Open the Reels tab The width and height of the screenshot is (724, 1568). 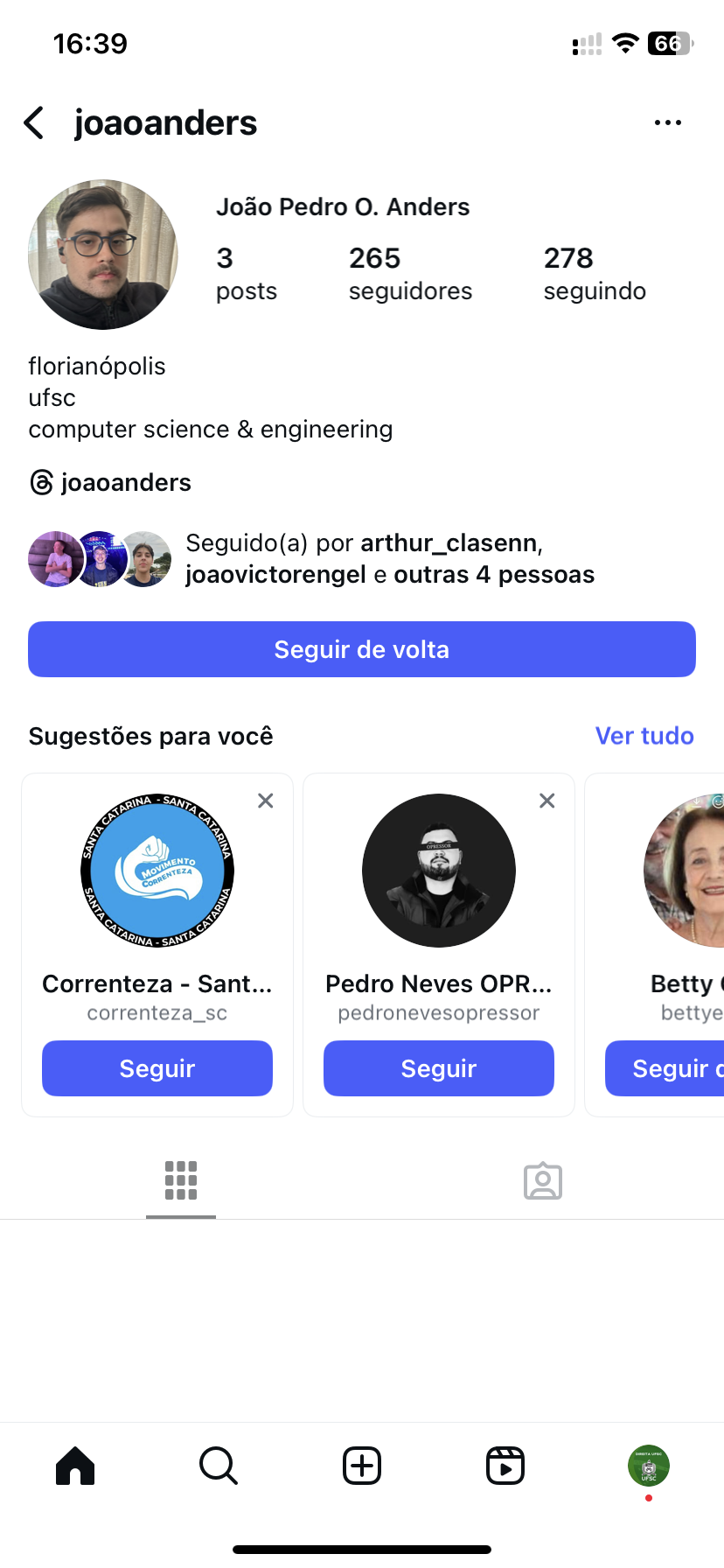pyautogui.click(x=505, y=1466)
